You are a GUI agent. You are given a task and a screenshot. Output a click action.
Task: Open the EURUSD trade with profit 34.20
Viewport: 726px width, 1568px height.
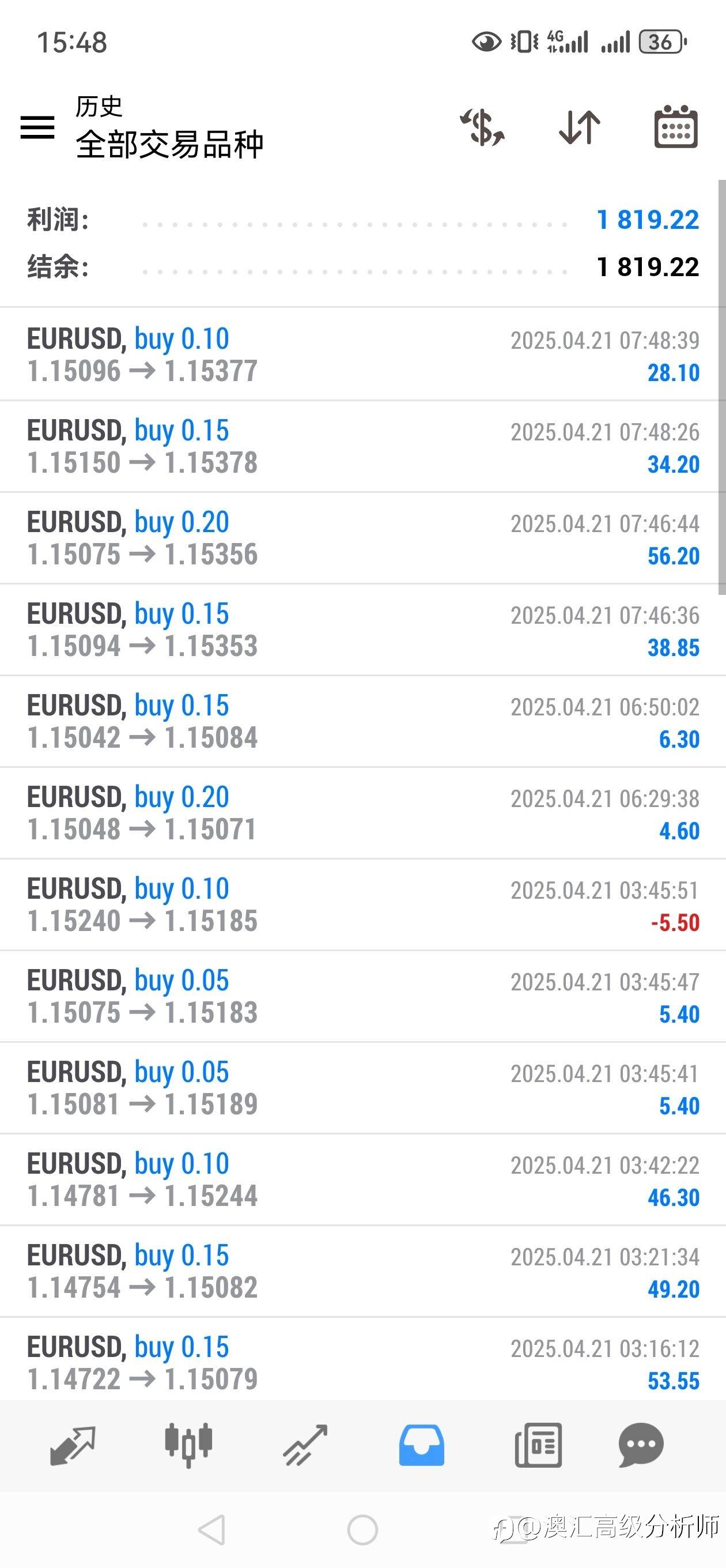click(362, 446)
